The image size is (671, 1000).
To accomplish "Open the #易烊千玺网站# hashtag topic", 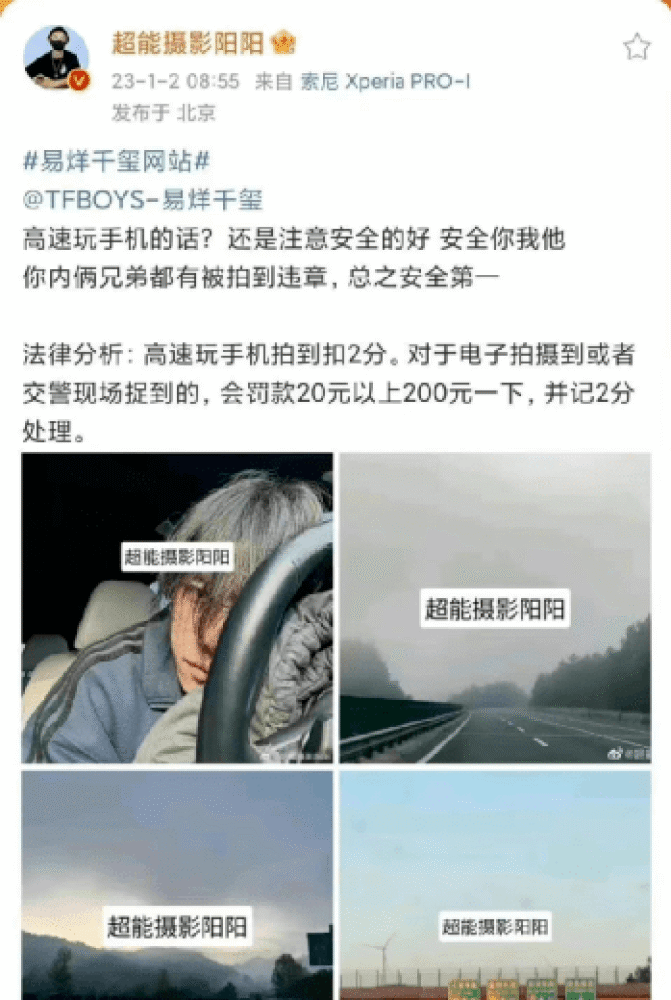I will pyautogui.click(x=116, y=160).
